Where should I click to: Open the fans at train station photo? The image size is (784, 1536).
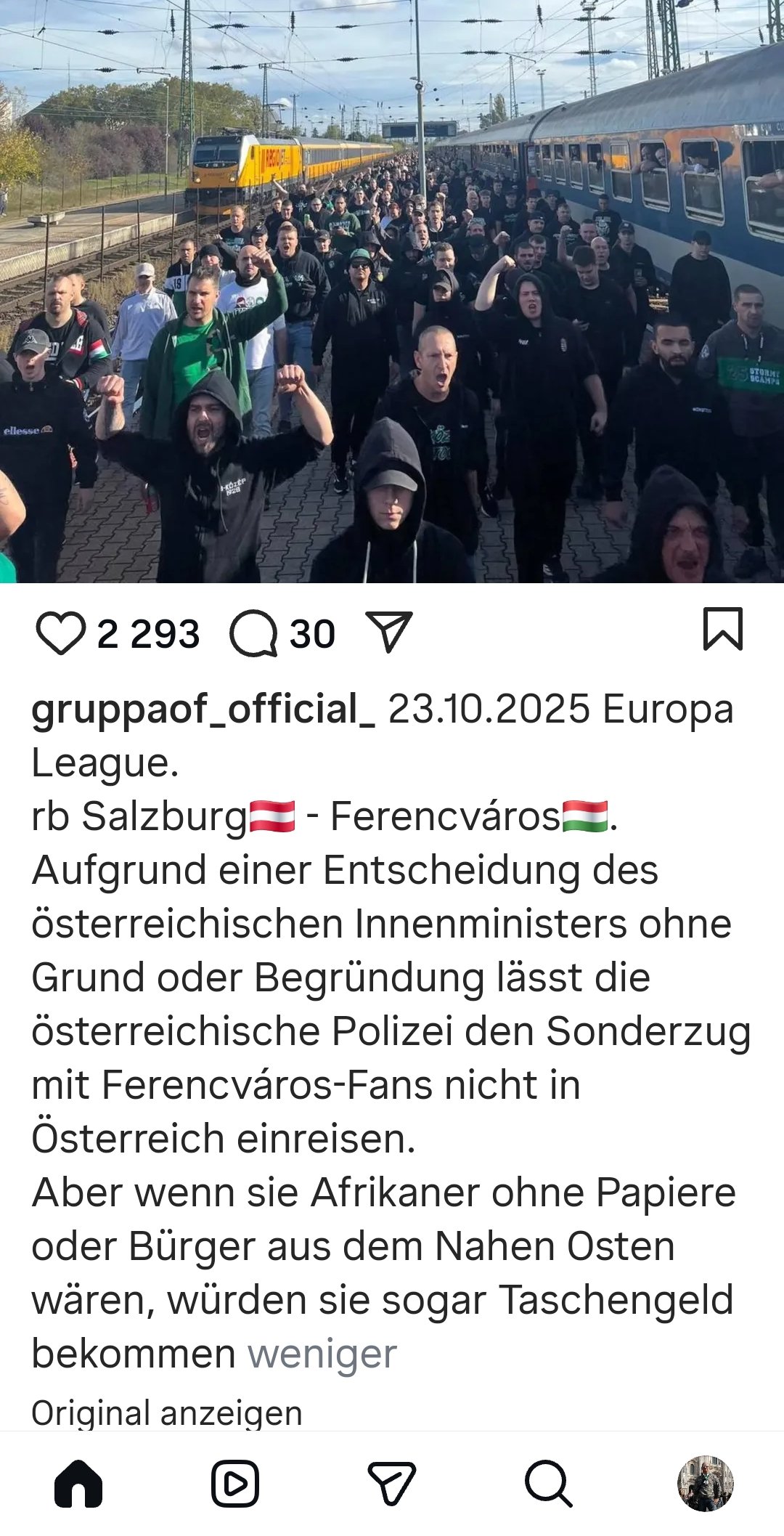[392, 290]
